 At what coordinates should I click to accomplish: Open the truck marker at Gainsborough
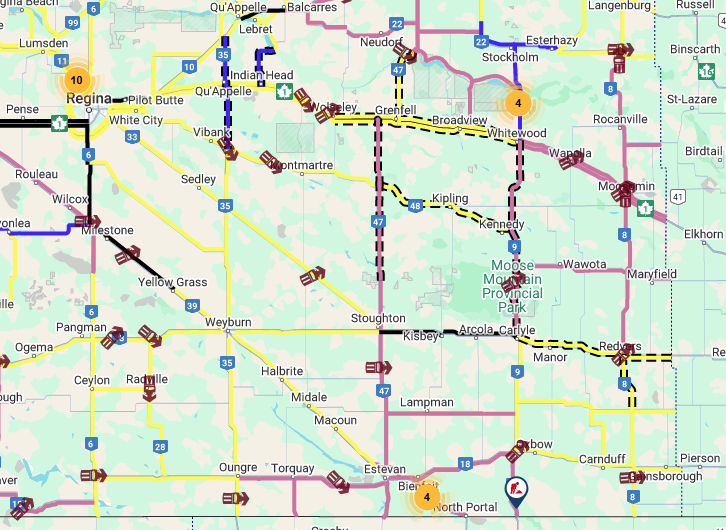(633, 477)
